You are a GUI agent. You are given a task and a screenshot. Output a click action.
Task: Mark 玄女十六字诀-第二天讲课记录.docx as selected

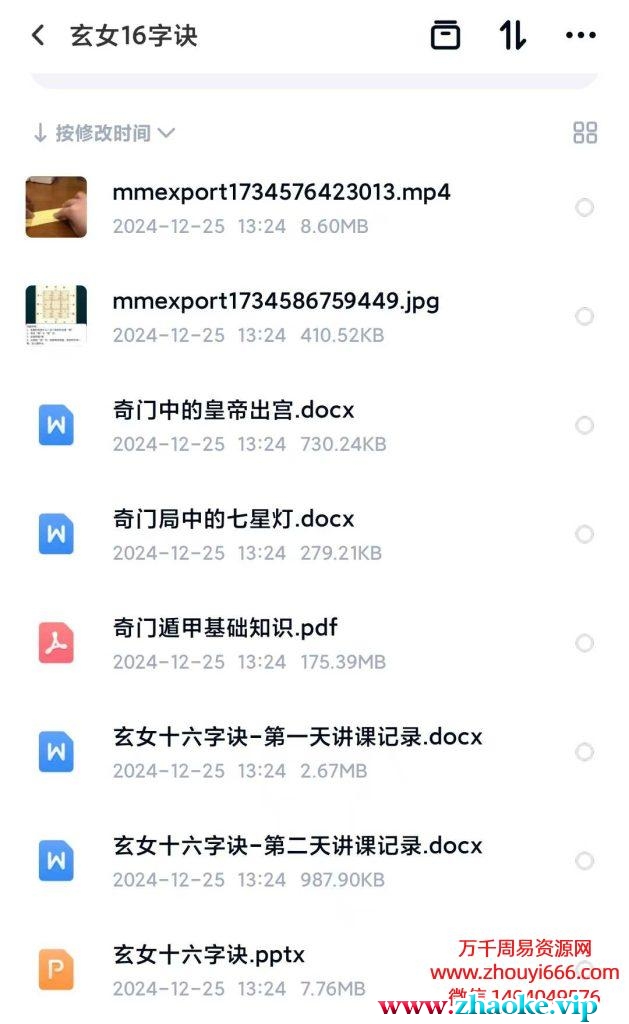tap(585, 861)
